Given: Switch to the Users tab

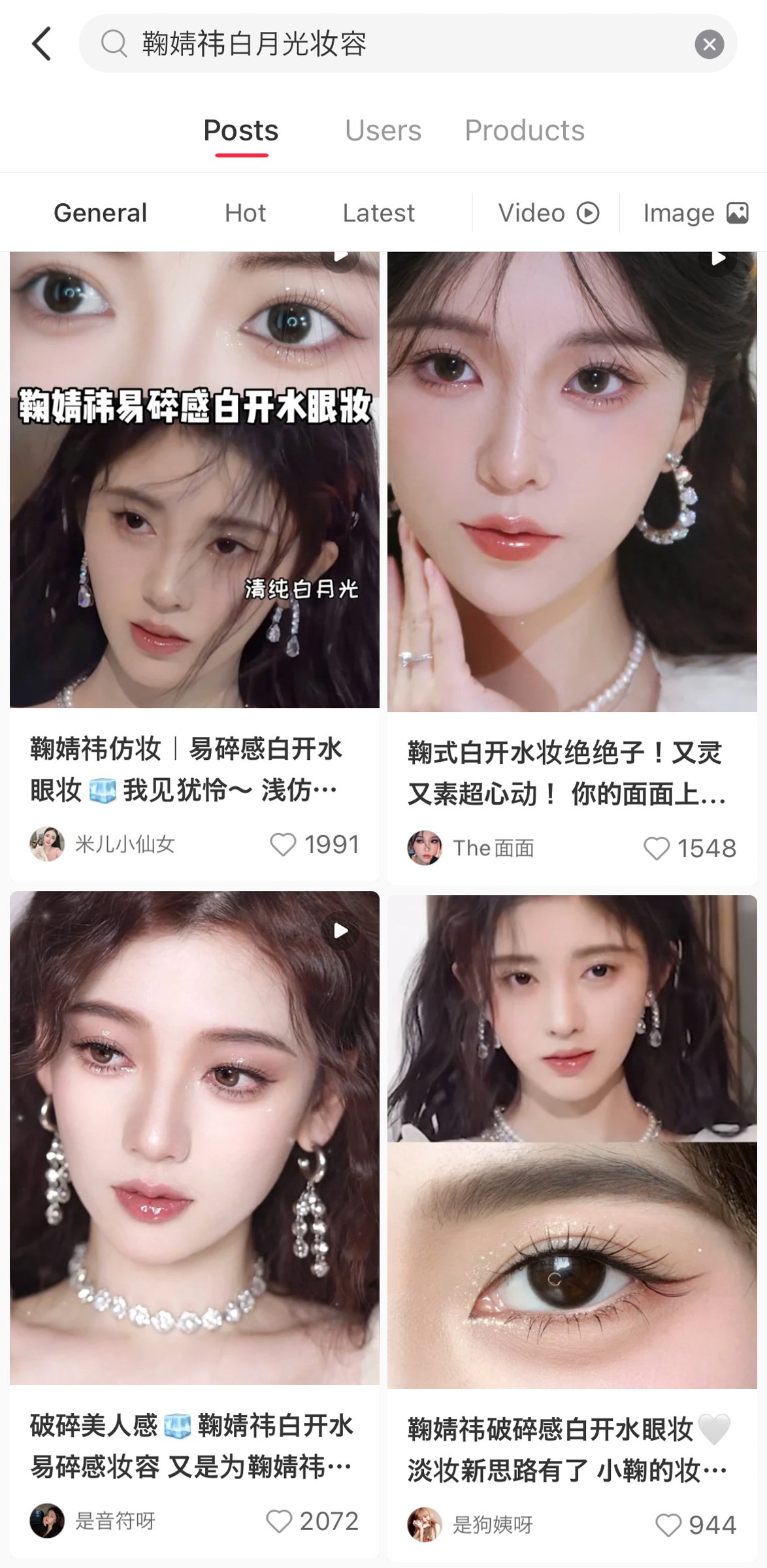Looking at the screenshot, I should point(383,130).
